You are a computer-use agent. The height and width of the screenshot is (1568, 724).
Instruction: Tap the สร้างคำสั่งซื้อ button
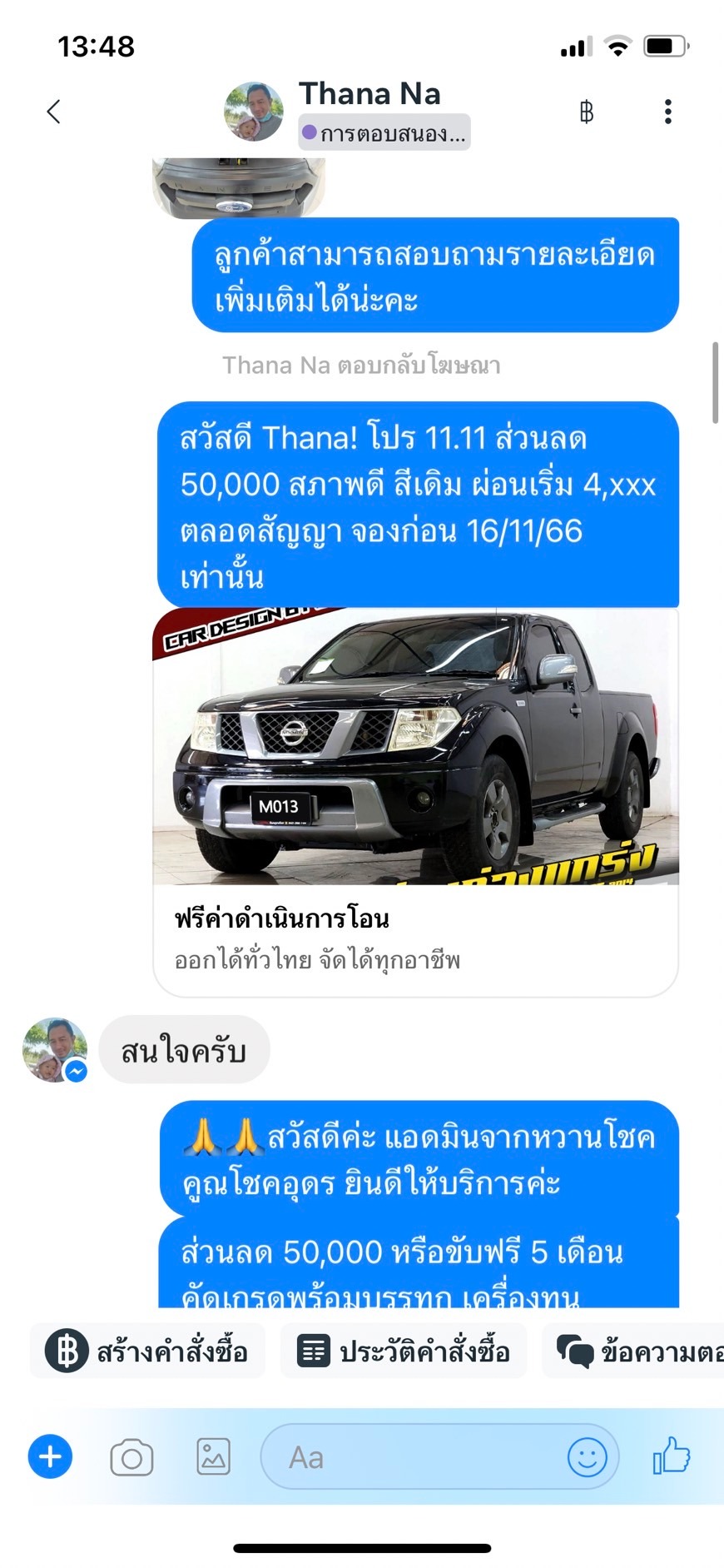[x=147, y=1351]
